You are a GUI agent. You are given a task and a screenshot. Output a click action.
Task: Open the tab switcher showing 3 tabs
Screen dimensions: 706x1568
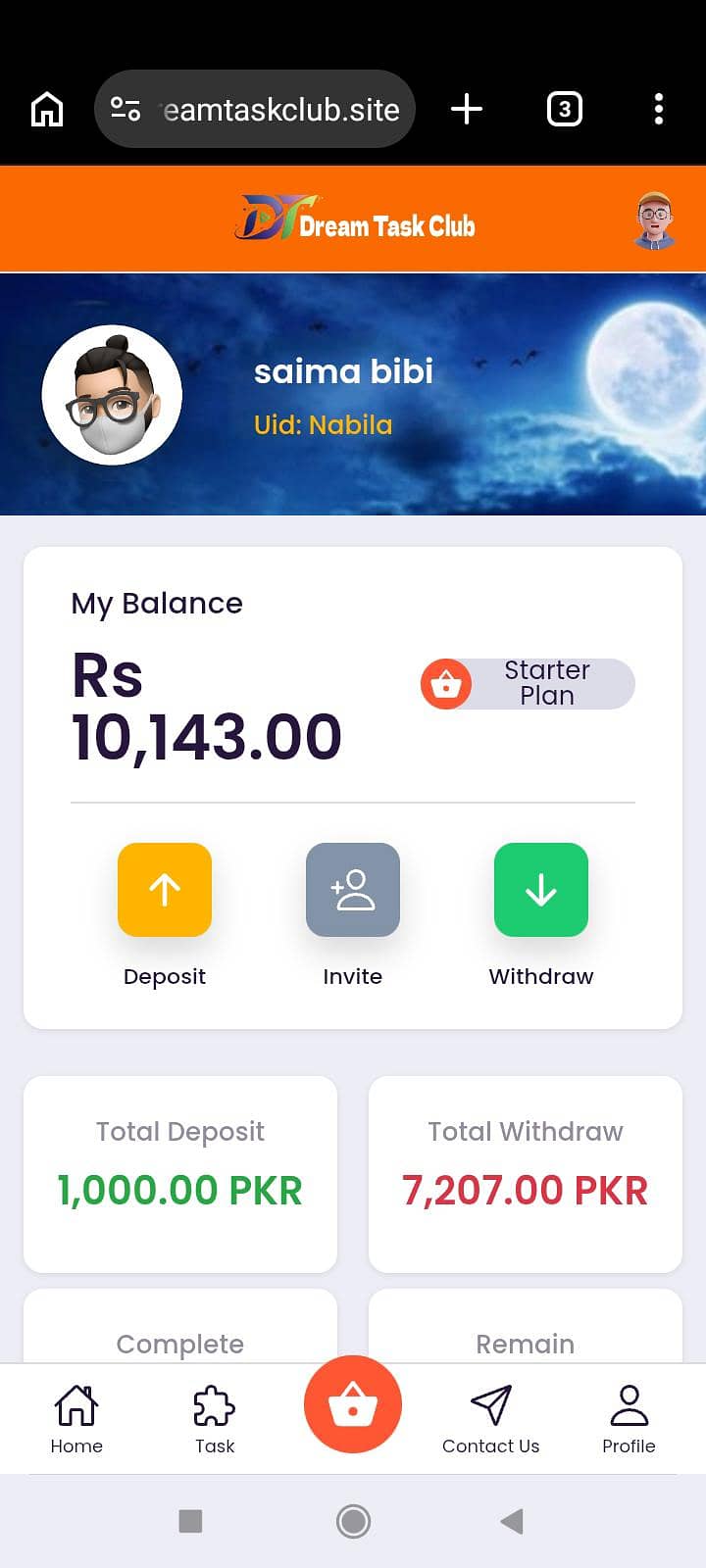pos(564,109)
